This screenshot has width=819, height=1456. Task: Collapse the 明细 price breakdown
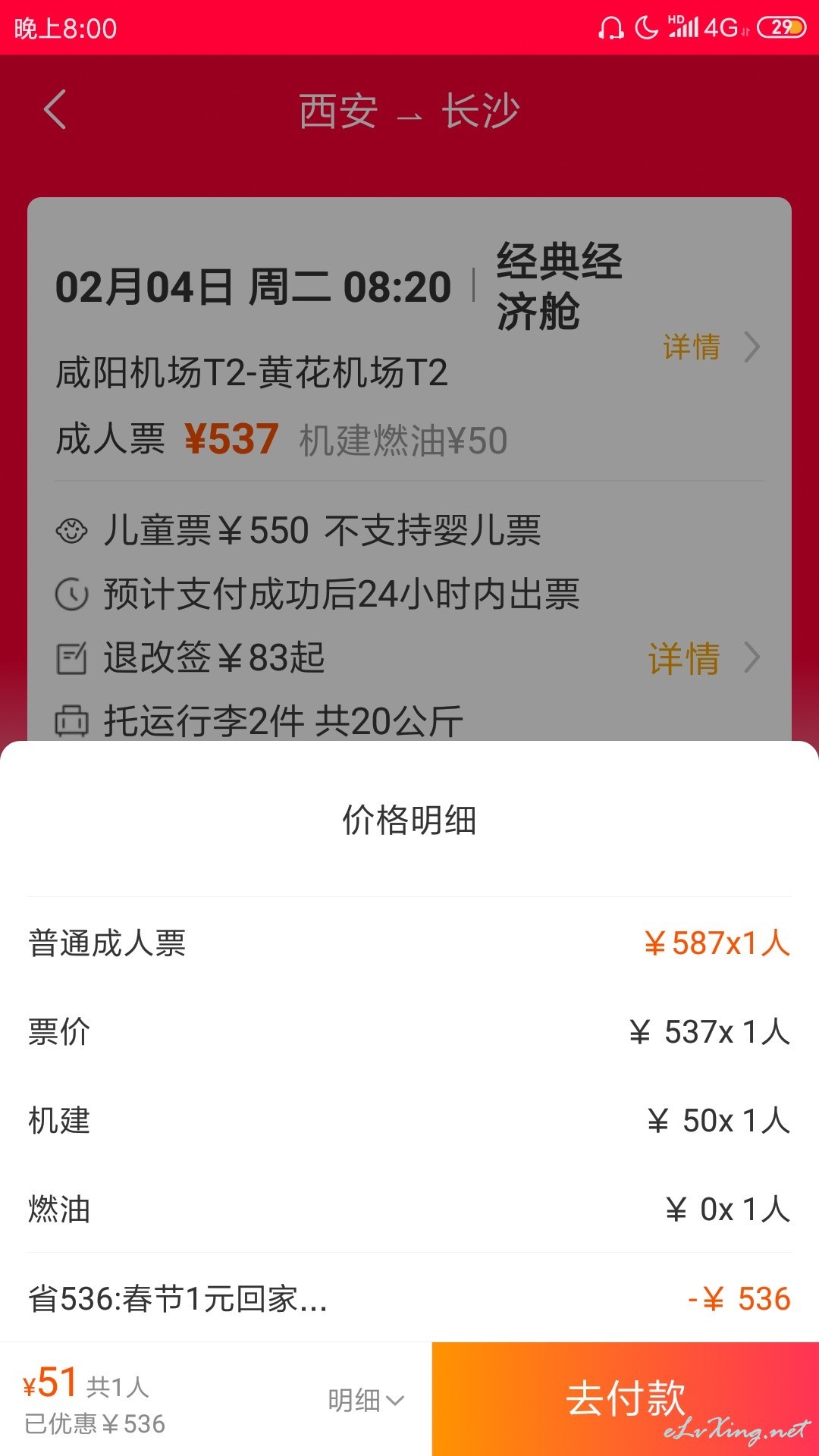(366, 1400)
